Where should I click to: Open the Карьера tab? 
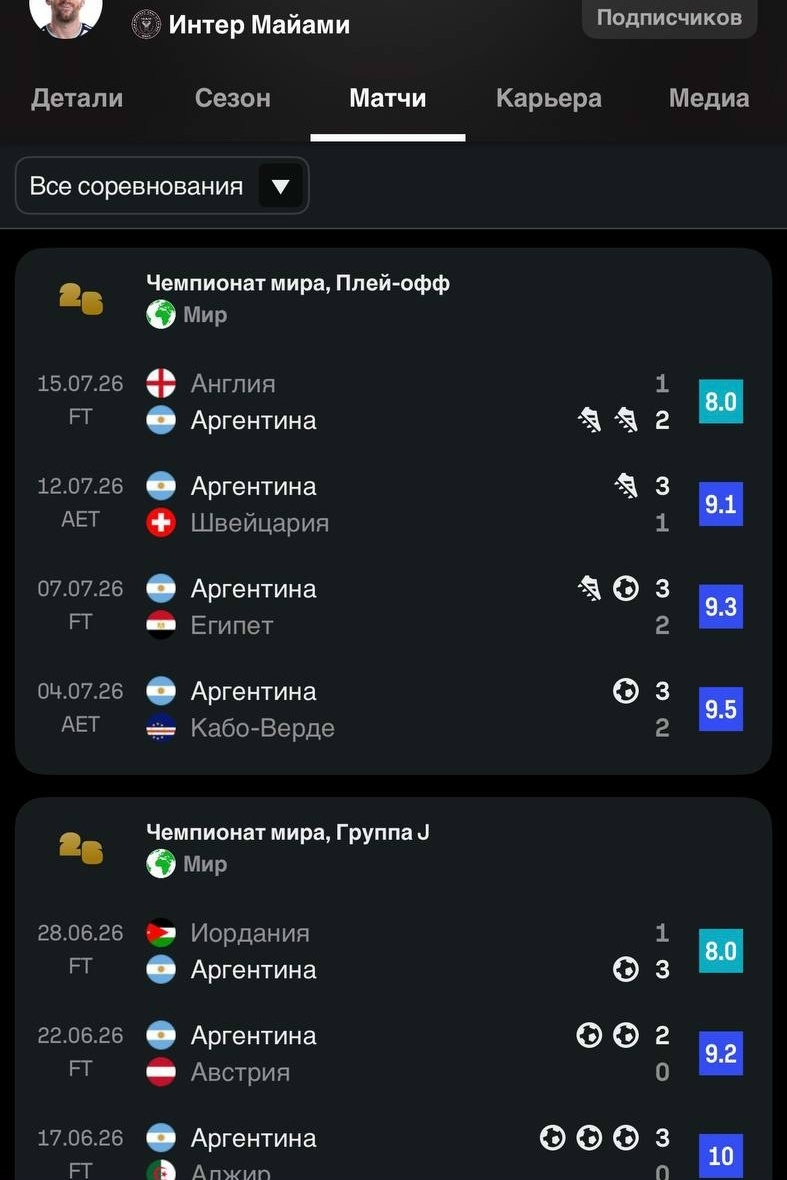point(548,99)
